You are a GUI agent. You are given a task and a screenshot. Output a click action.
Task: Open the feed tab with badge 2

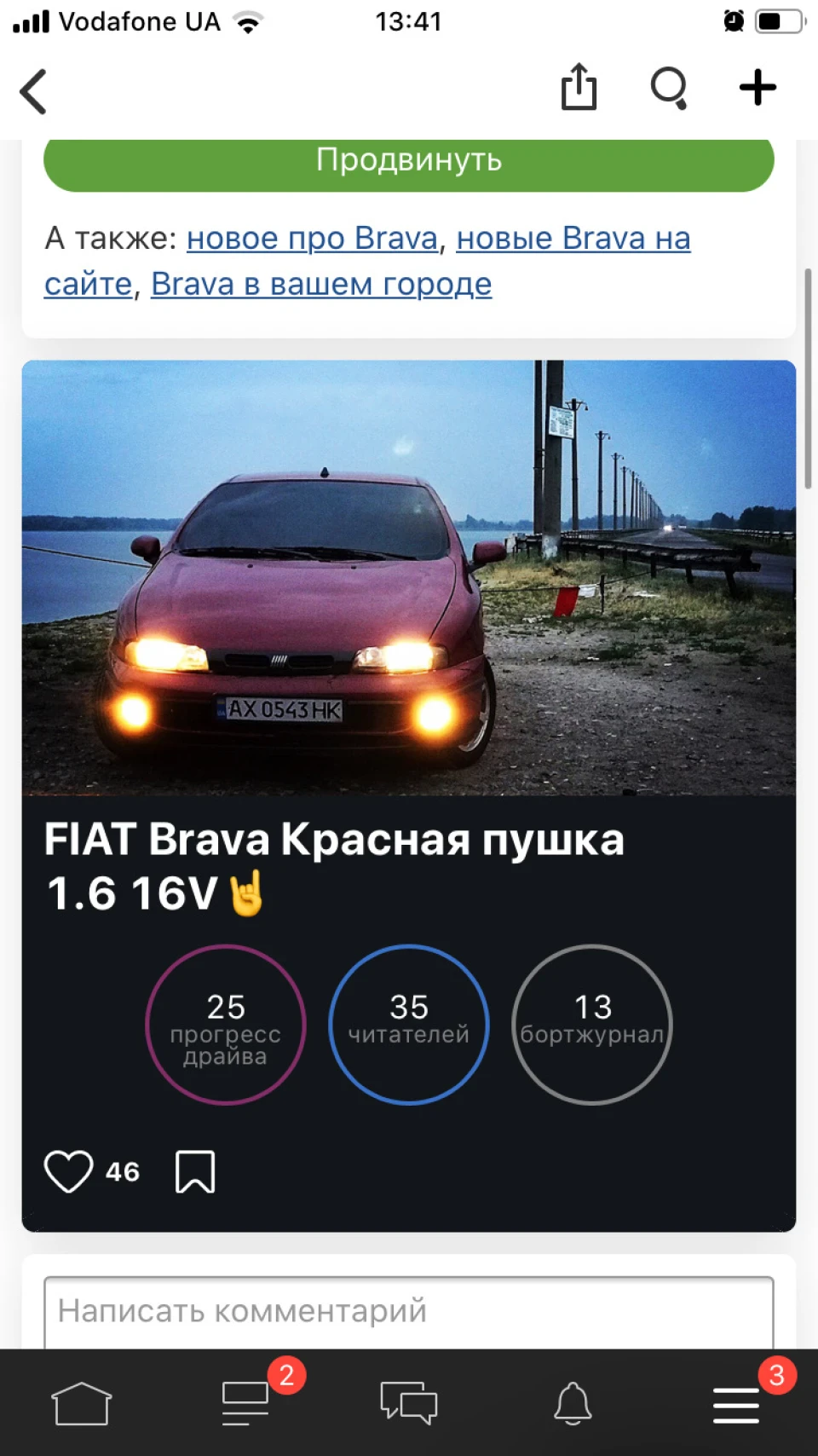pyautogui.click(x=245, y=1403)
